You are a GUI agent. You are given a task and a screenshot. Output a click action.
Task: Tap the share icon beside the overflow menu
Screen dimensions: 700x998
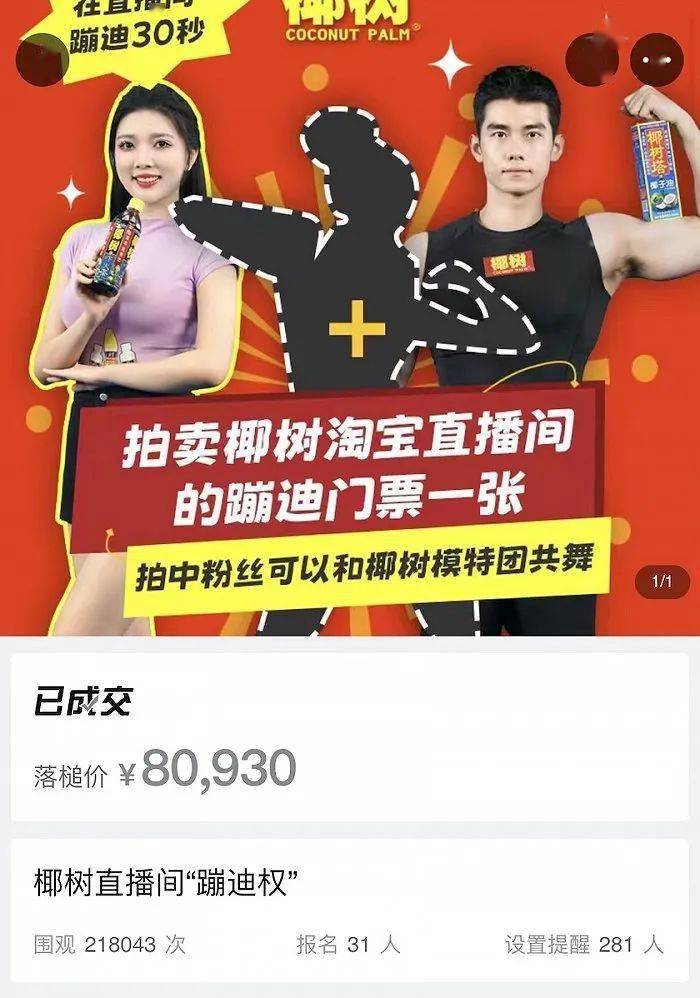pyautogui.click(x=592, y=59)
